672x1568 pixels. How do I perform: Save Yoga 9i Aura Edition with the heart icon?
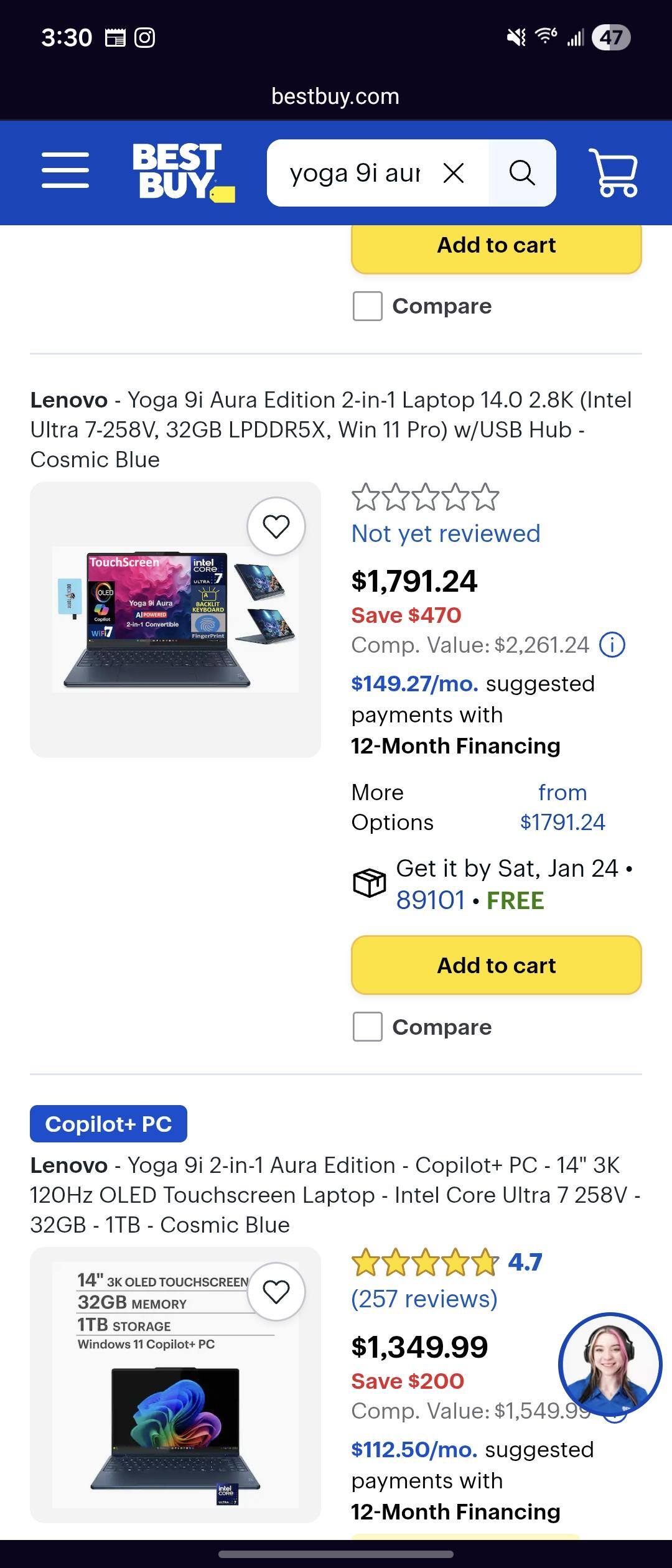276,526
